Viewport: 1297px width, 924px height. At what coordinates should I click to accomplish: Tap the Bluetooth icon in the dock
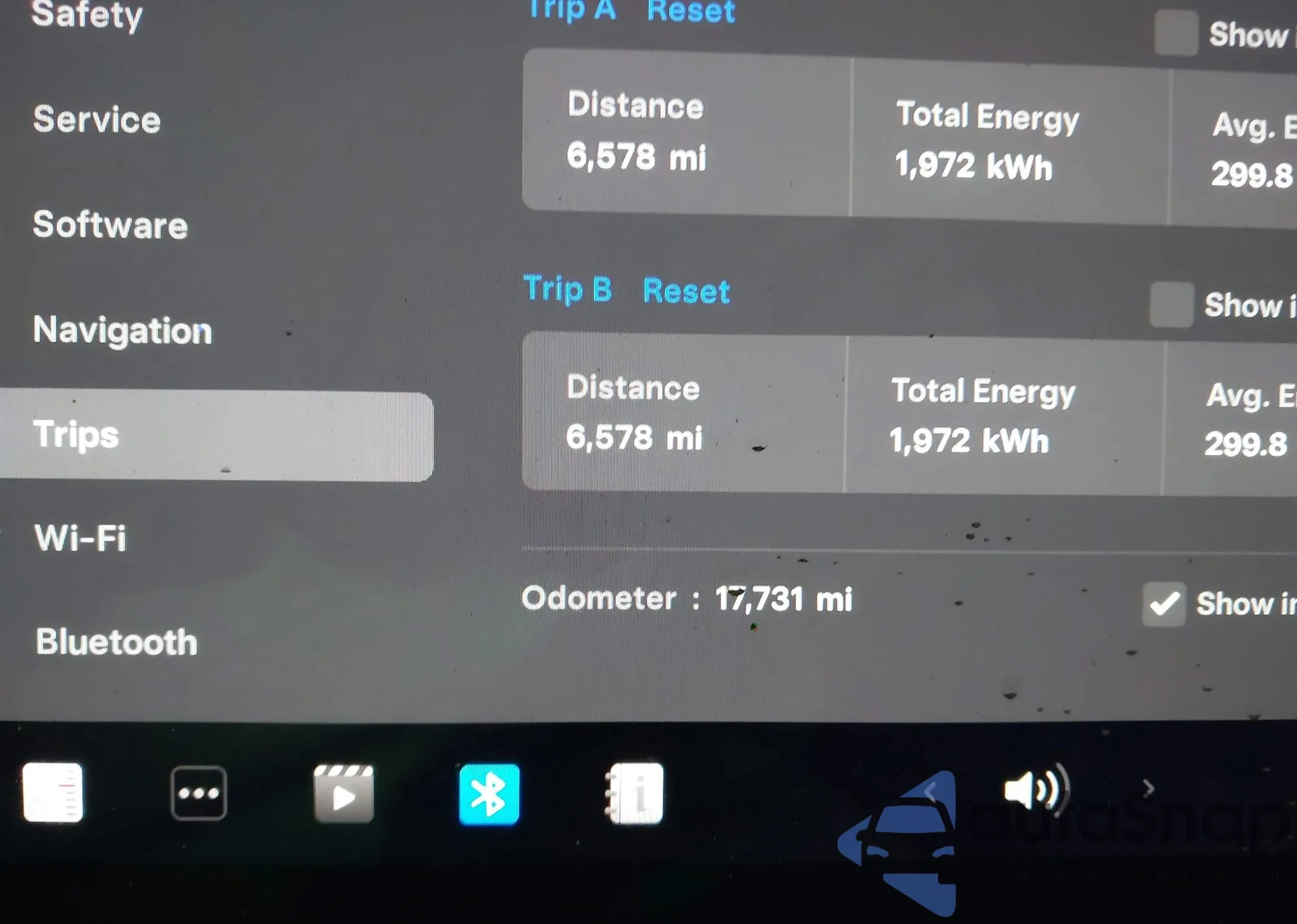pos(489,794)
